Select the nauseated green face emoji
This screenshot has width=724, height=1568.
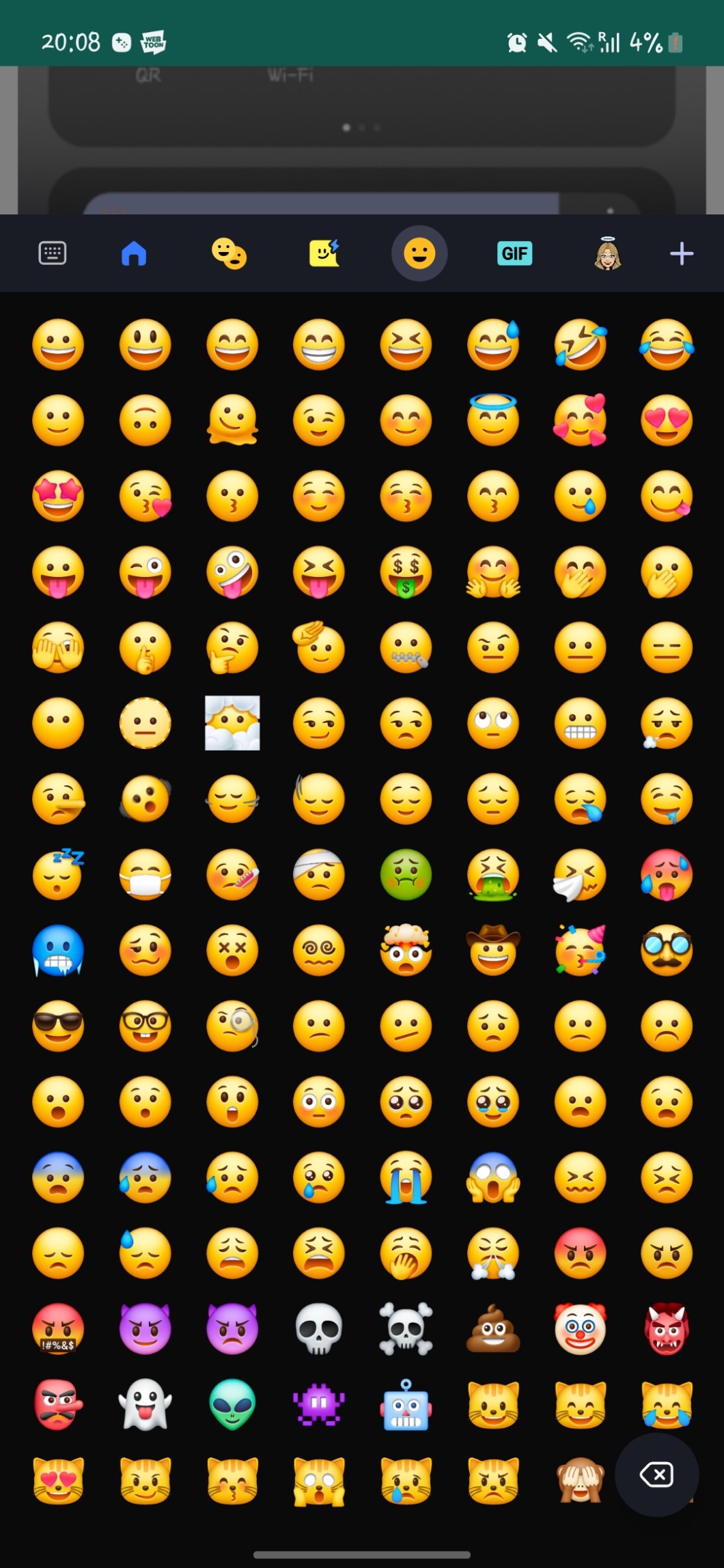(x=406, y=875)
